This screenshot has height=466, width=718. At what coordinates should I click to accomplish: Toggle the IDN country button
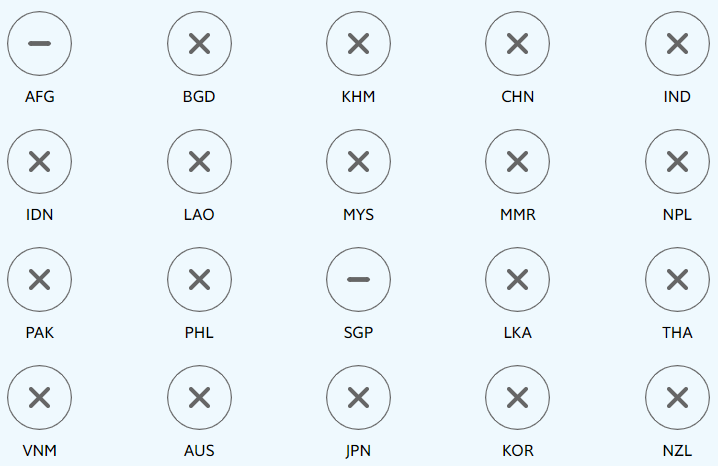point(39,162)
